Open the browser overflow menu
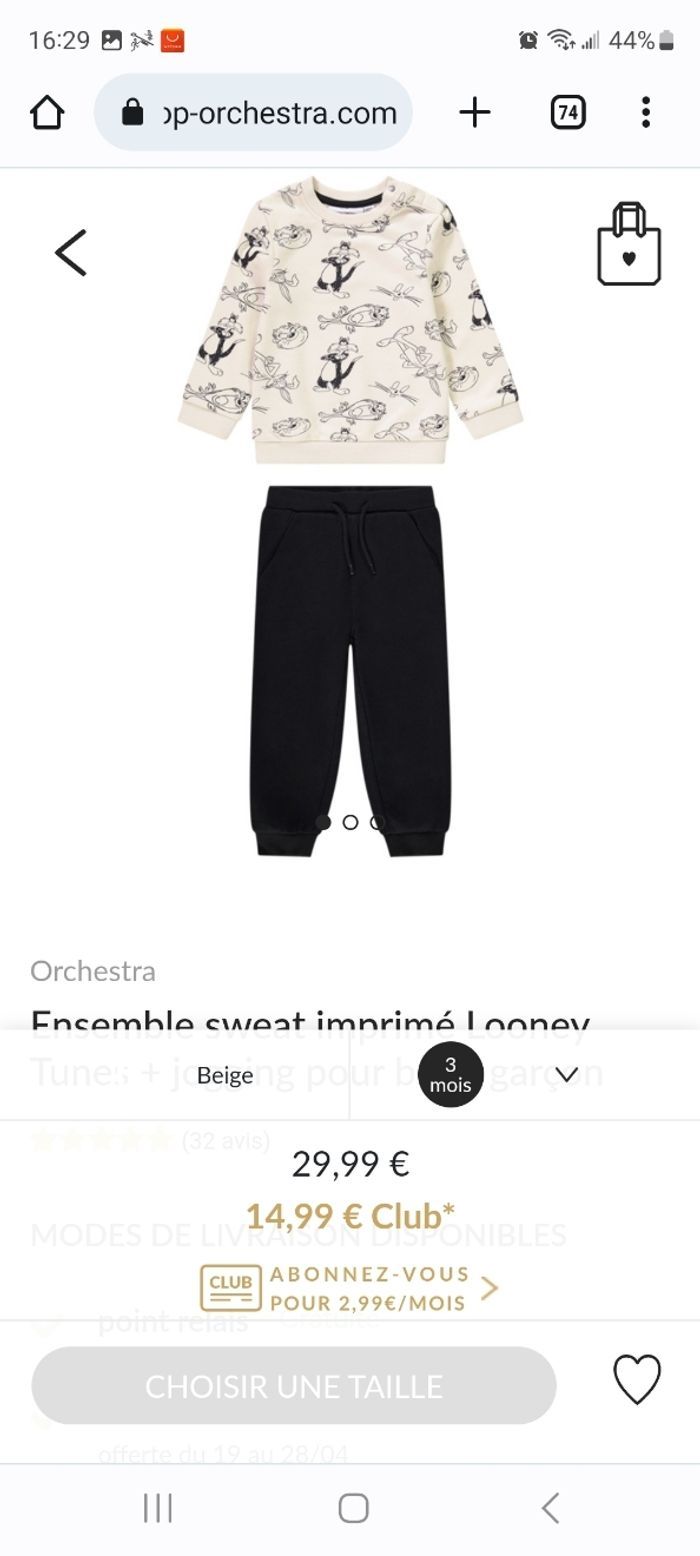700x1556 pixels. [646, 113]
